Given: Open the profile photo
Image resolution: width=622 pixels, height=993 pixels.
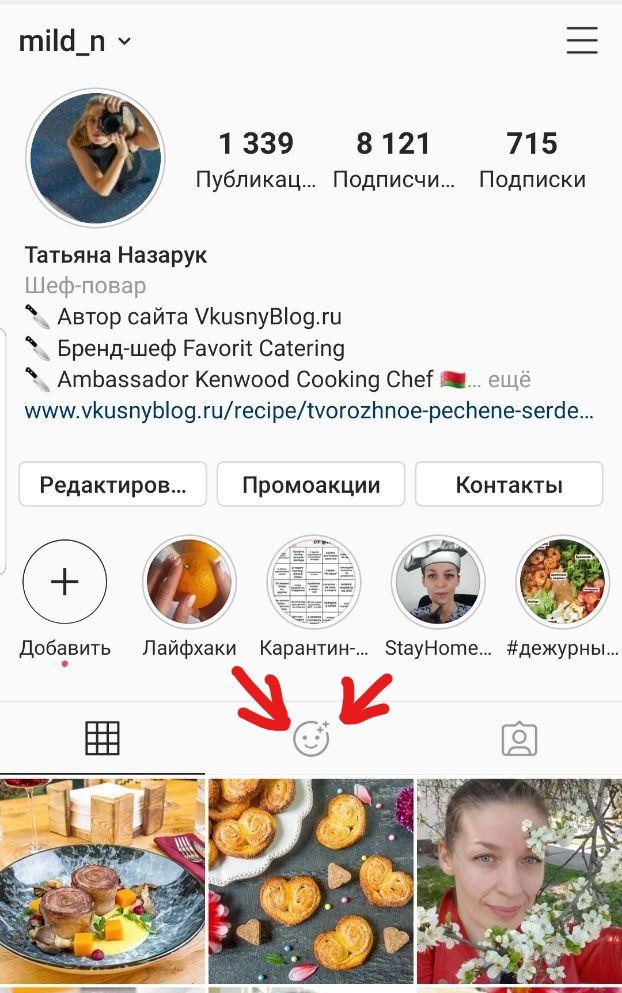Looking at the screenshot, I should pyautogui.click(x=95, y=158).
